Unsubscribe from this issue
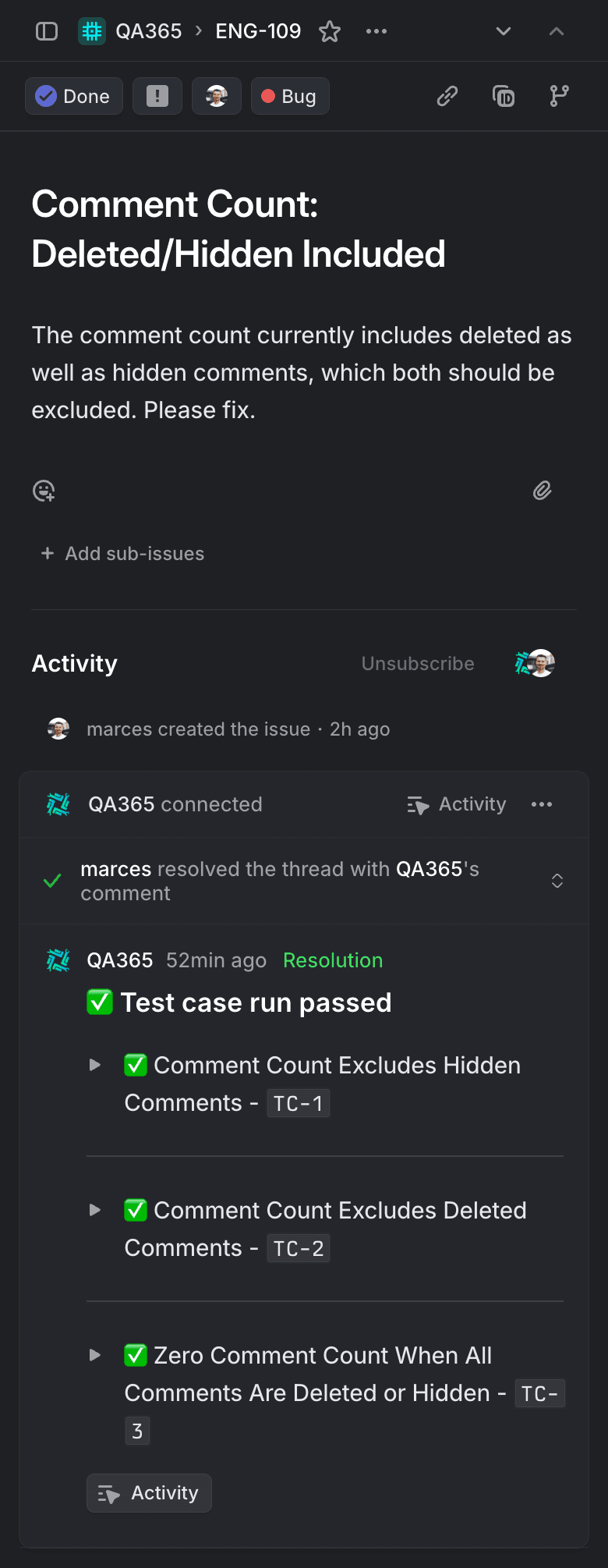The image size is (608, 1568). point(418,663)
